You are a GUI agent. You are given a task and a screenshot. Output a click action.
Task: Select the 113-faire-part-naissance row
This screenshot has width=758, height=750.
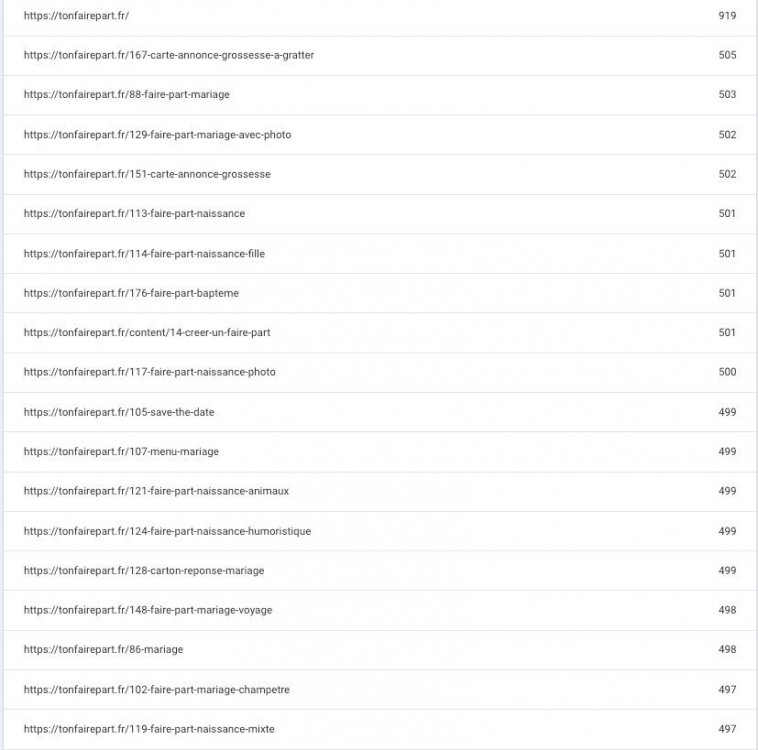pos(134,213)
